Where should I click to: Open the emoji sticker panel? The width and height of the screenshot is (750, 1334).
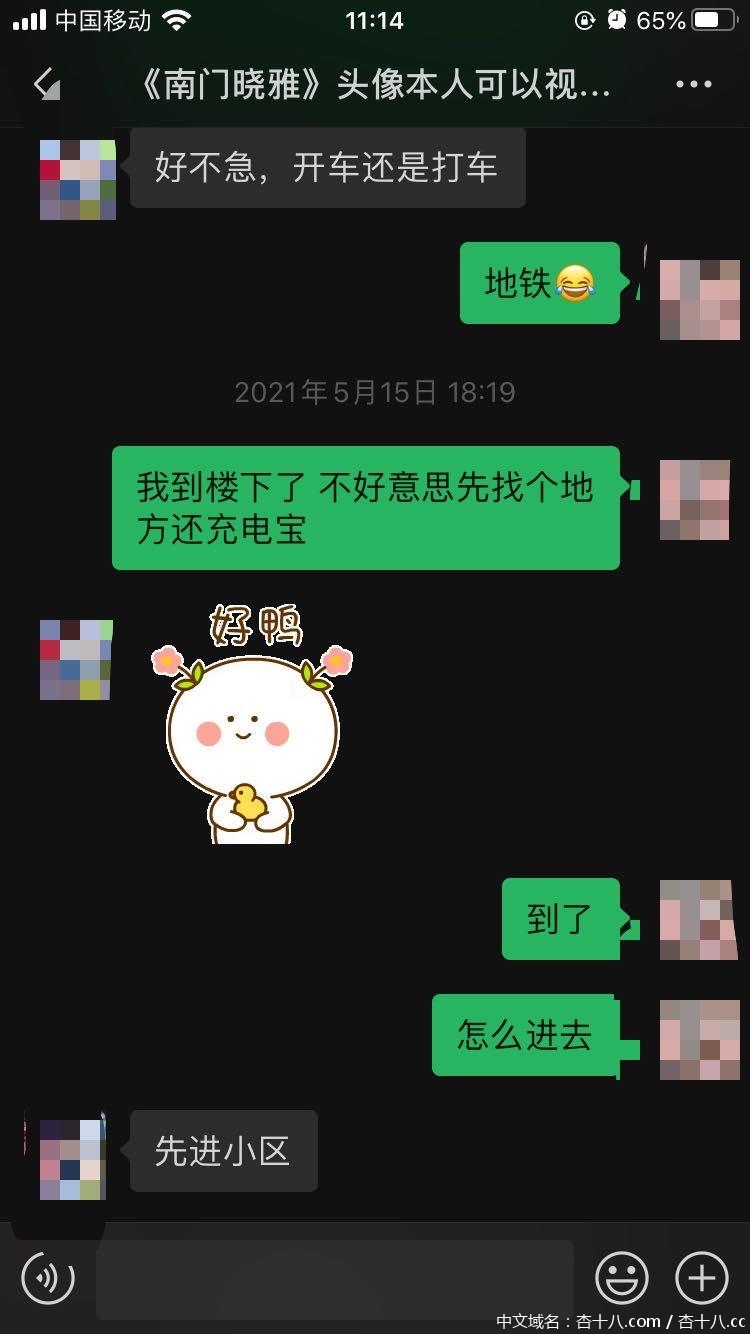[x=622, y=1277]
